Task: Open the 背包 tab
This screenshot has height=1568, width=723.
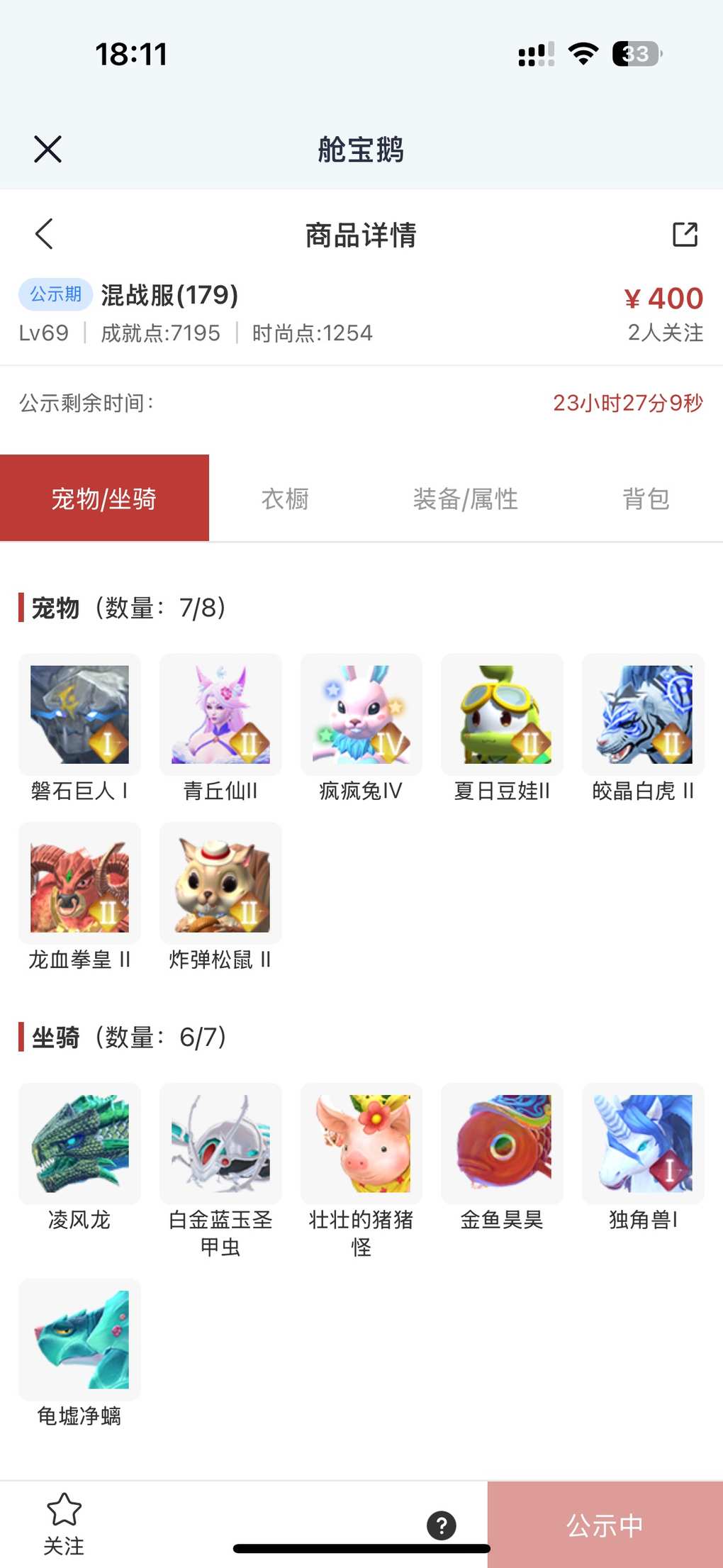Action: click(645, 499)
